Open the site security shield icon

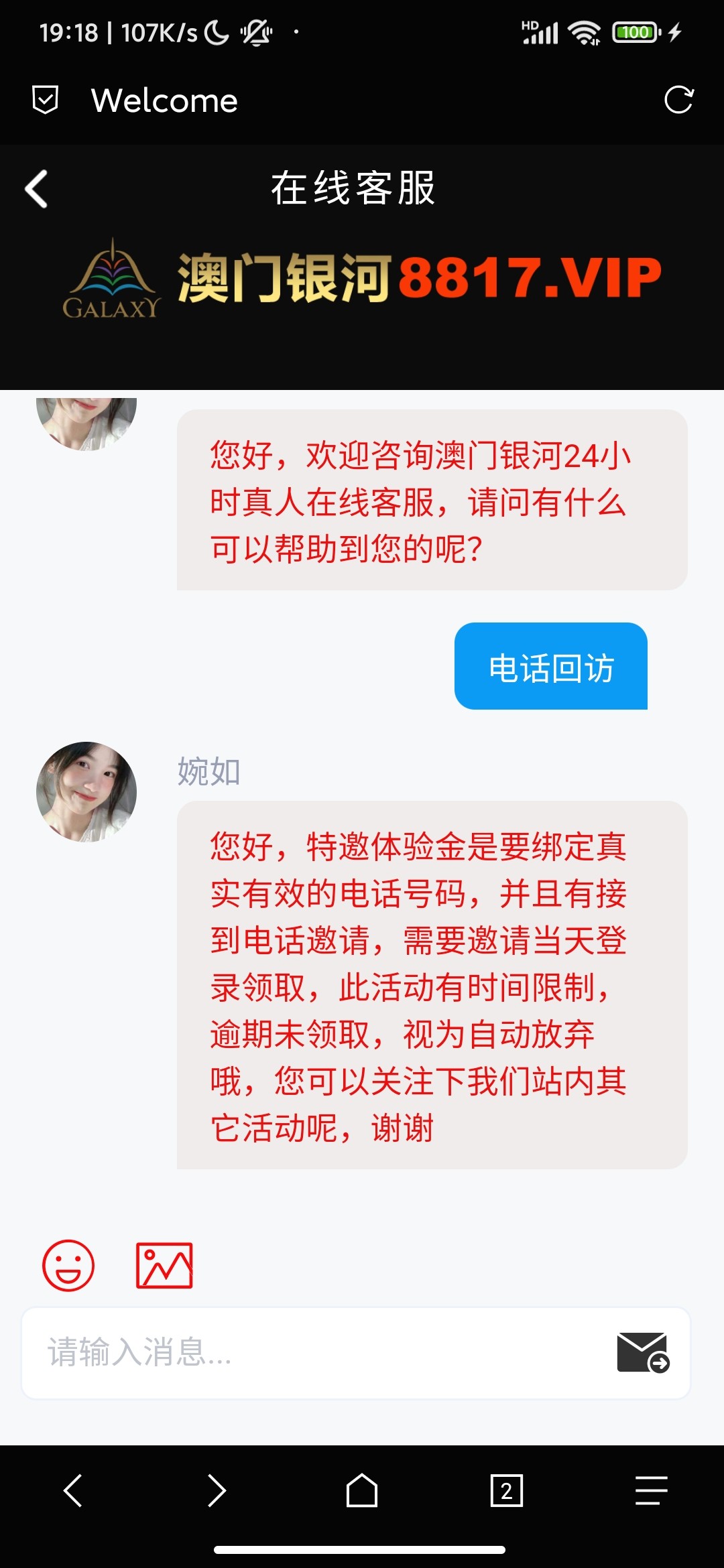coord(46,101)
